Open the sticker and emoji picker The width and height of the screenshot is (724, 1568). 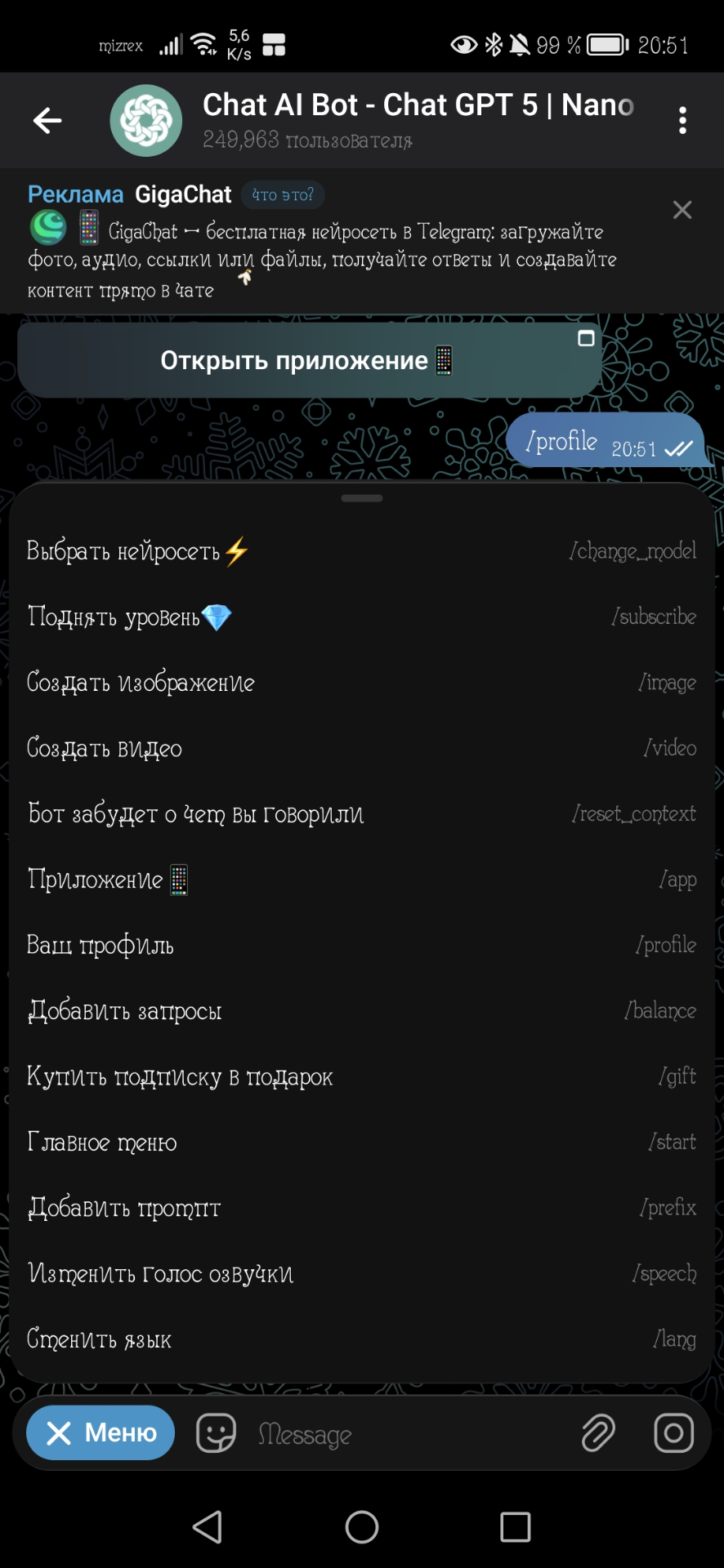point(216,1433)
